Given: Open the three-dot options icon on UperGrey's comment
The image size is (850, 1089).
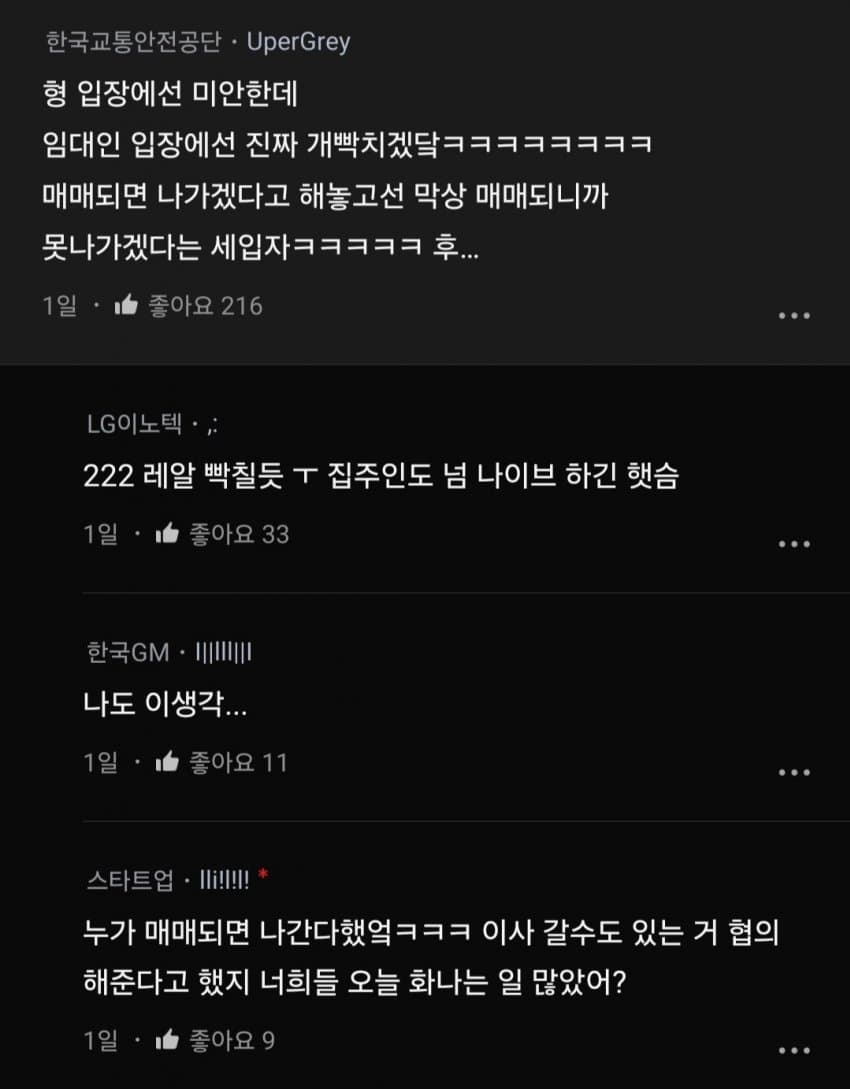Looking at the screenshot, I should pyautogui.click(x=795, y=316).
